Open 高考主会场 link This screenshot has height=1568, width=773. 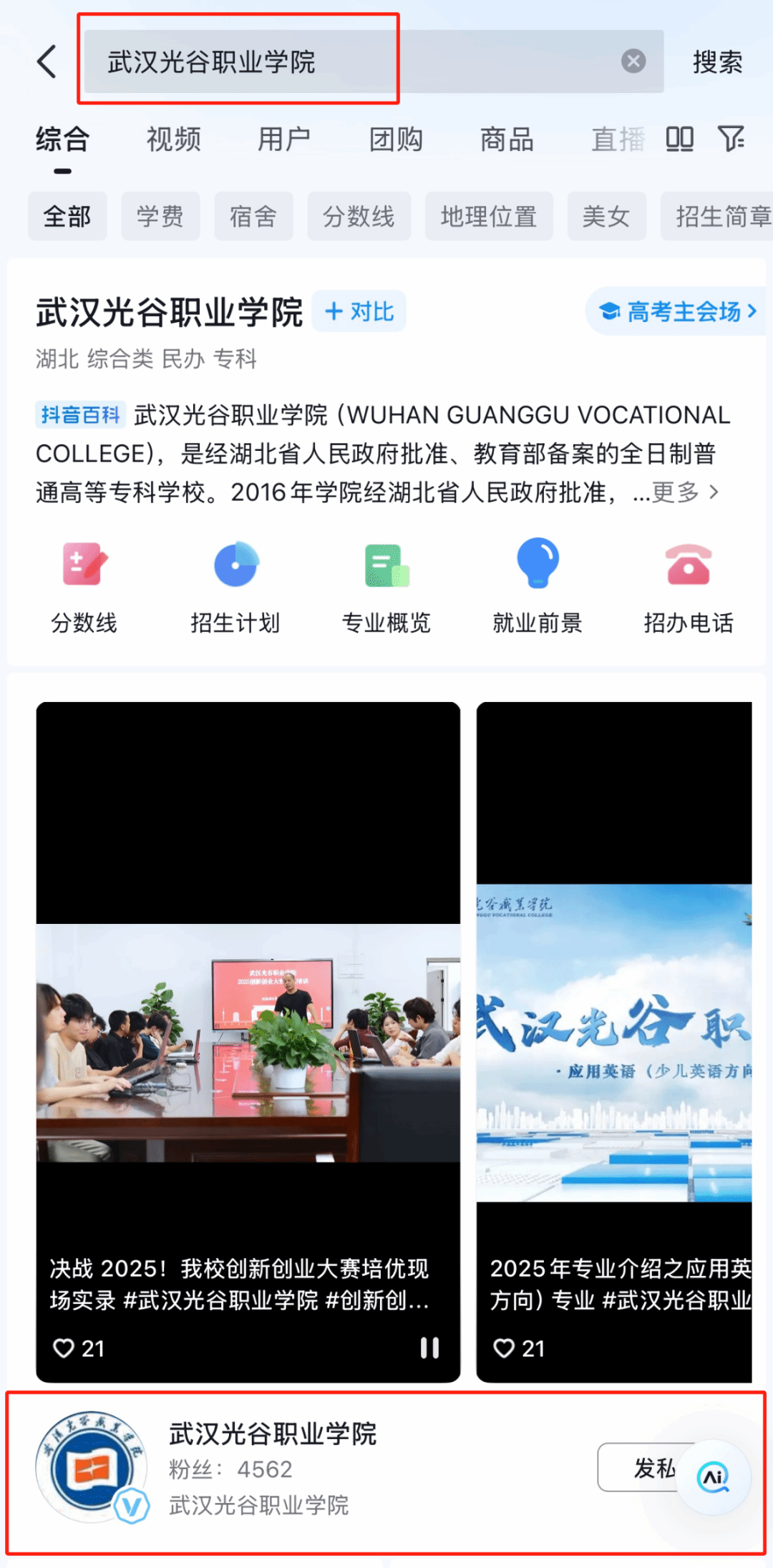[x=676, y=311]
